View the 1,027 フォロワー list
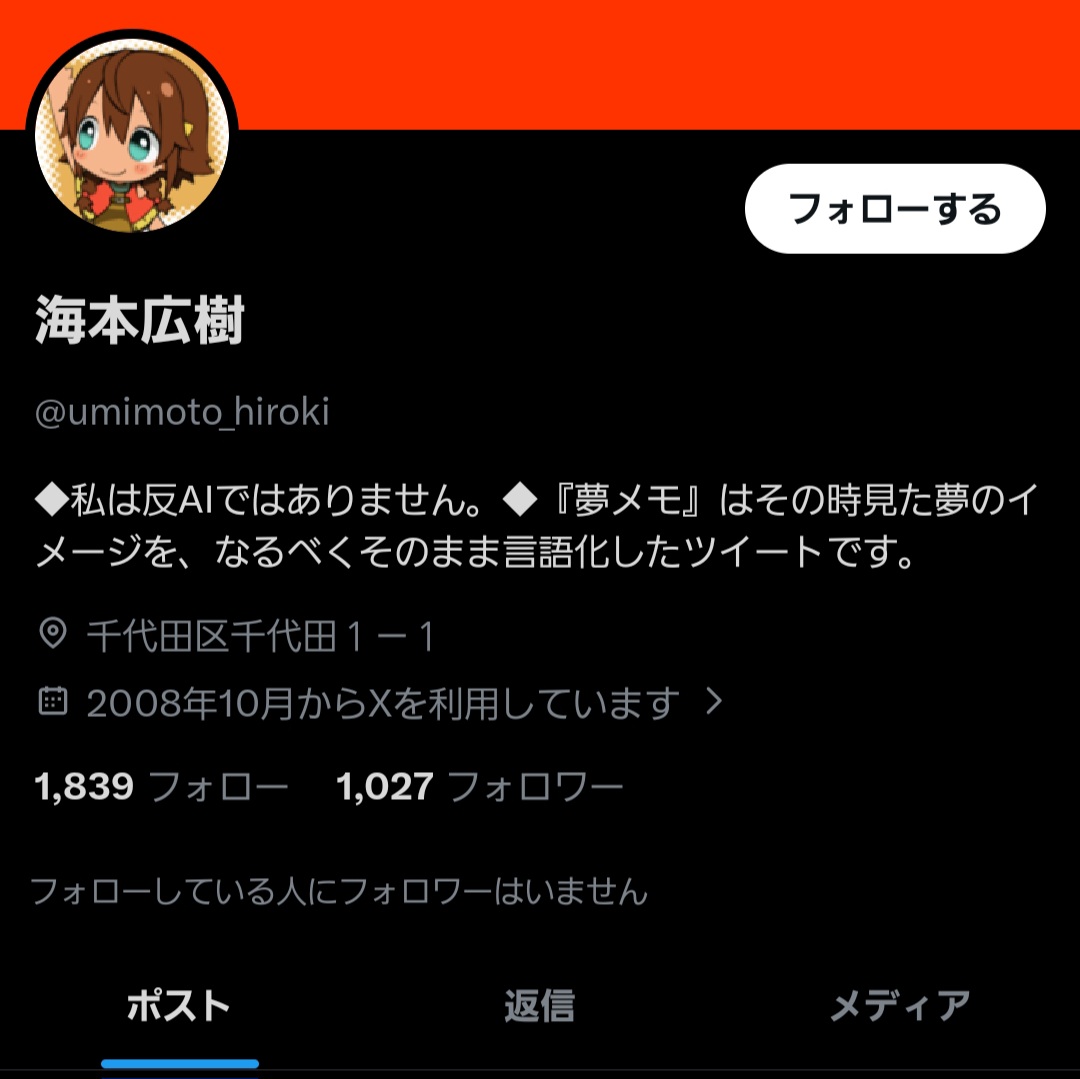The height and width of the screenshot is (1079, 1080). click(x=480, y=787)
